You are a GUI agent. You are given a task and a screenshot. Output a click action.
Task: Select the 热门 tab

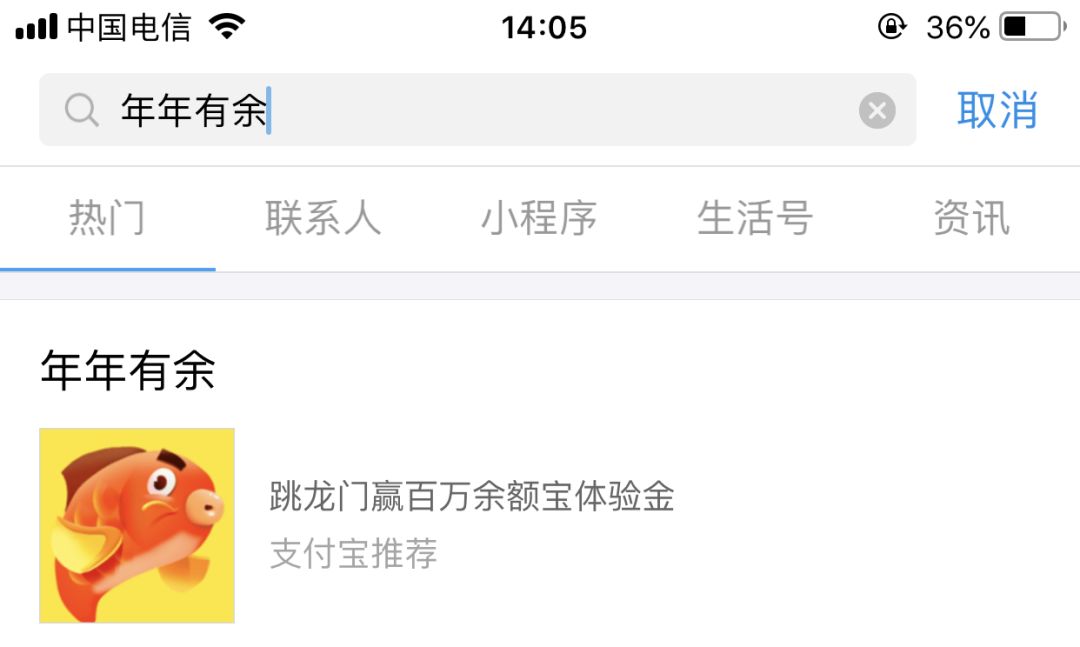pyautogui.click(x=107, y=218)
